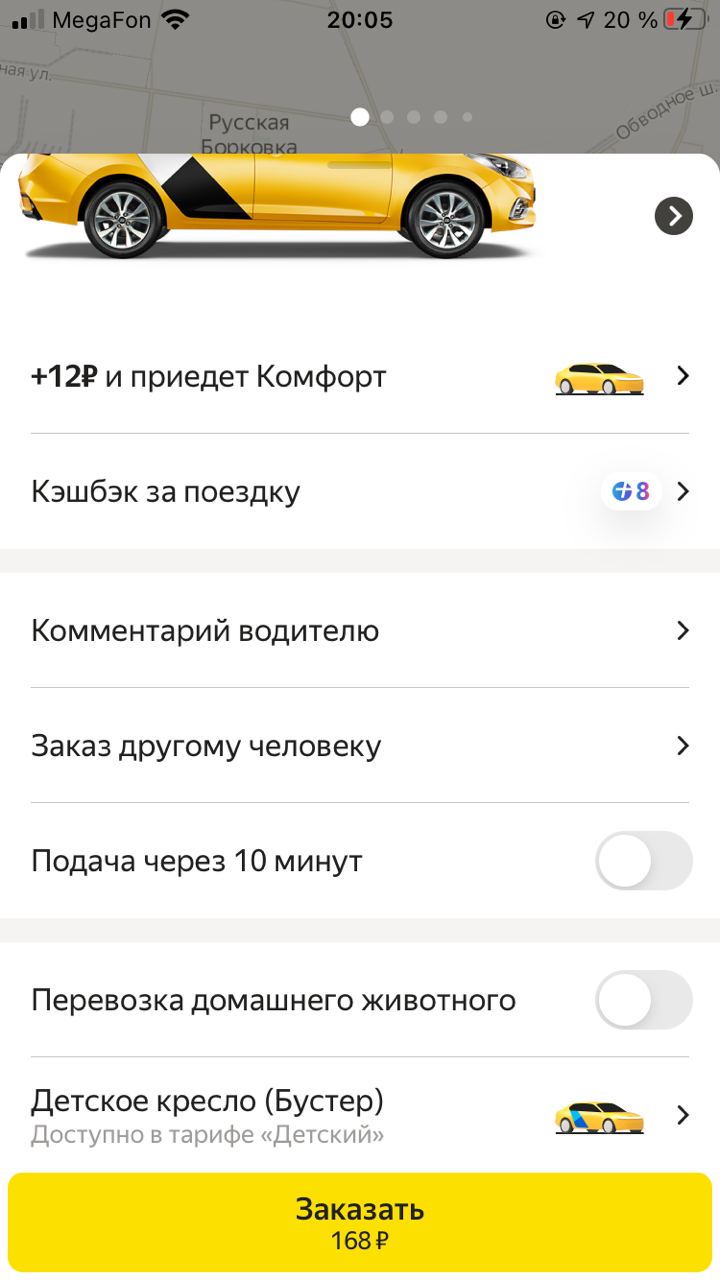The height and width of the screenshot is (1280, 720).
Task: Add a Комментарий водителю
Action: tap(360, 631)
